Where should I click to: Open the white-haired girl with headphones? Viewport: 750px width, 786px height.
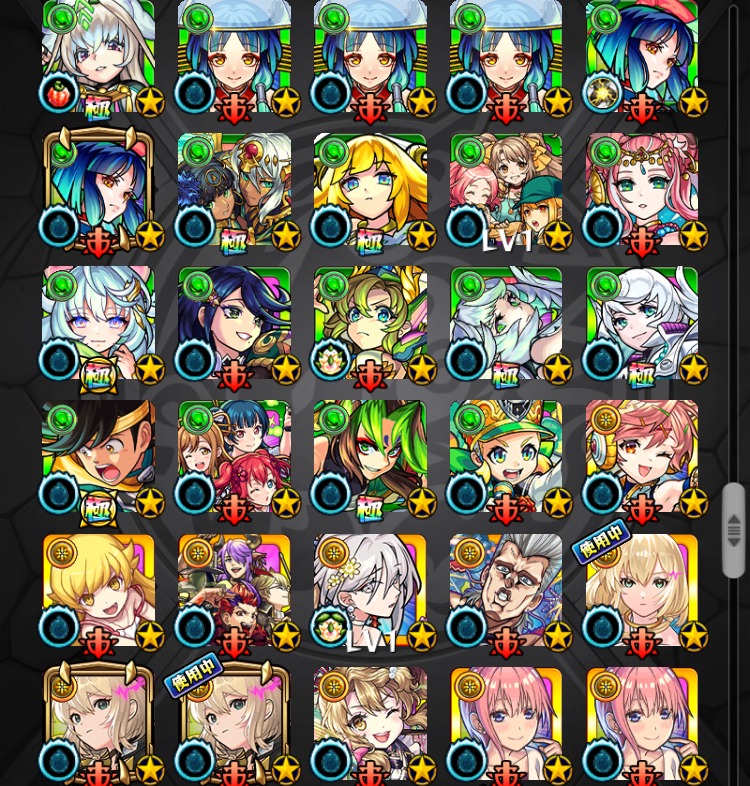pos(642,323)
